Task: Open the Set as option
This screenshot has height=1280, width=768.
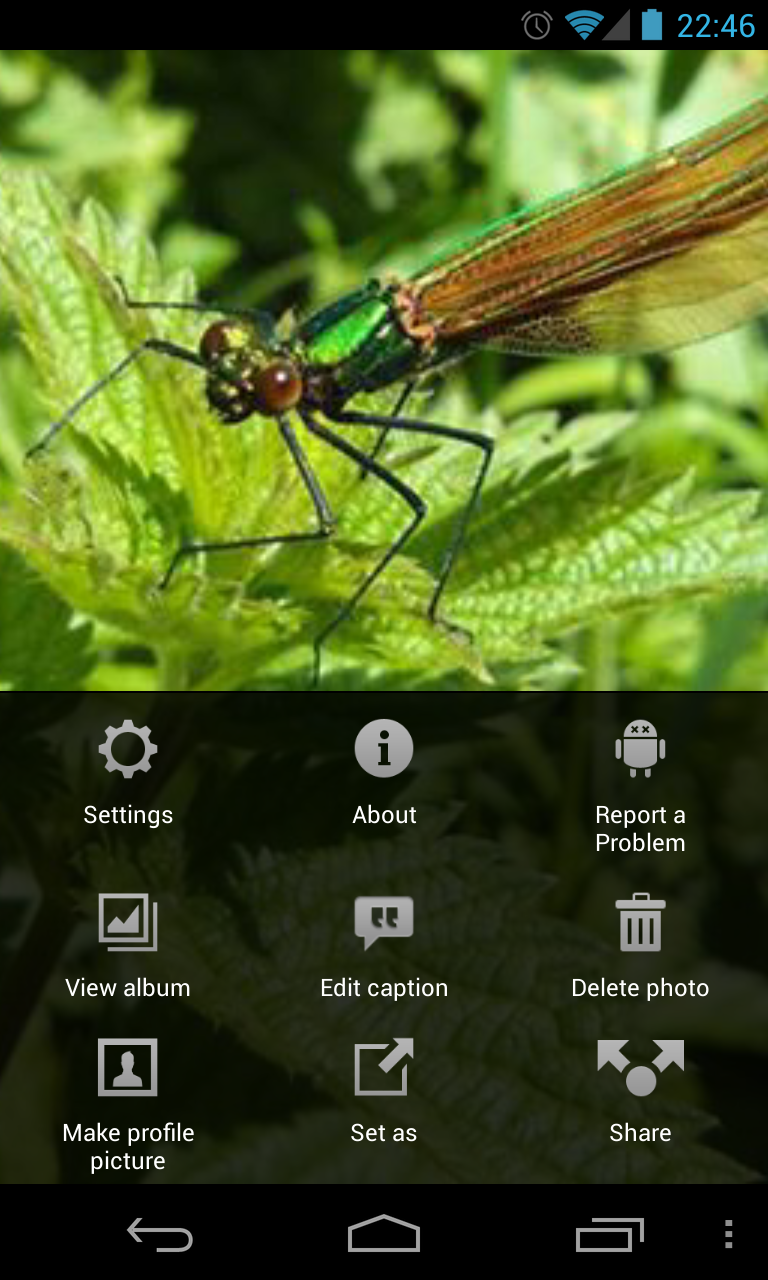Action: [384, 1090]
